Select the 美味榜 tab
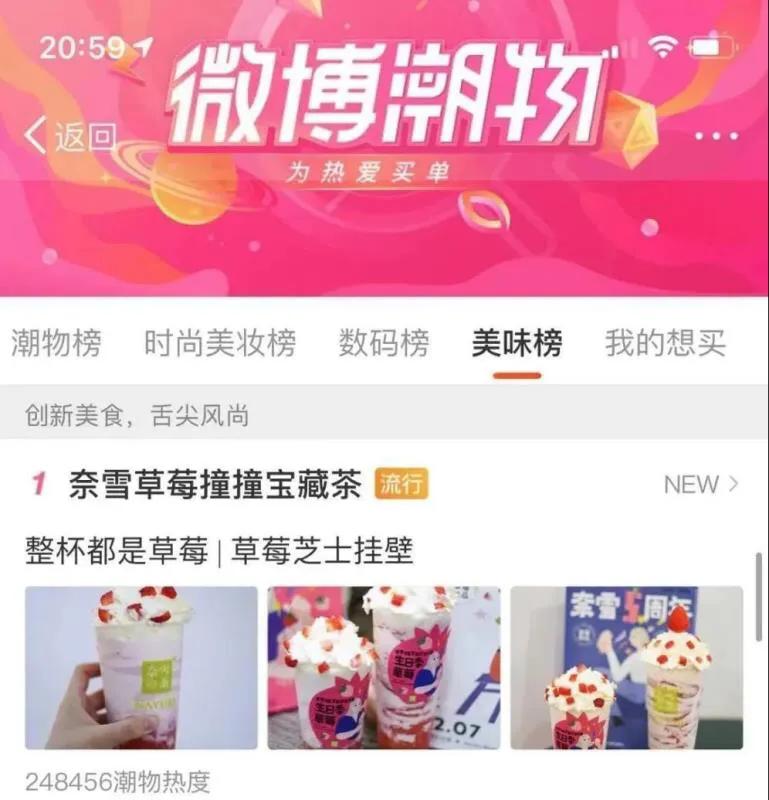769x800 pixels. [517, 344]
